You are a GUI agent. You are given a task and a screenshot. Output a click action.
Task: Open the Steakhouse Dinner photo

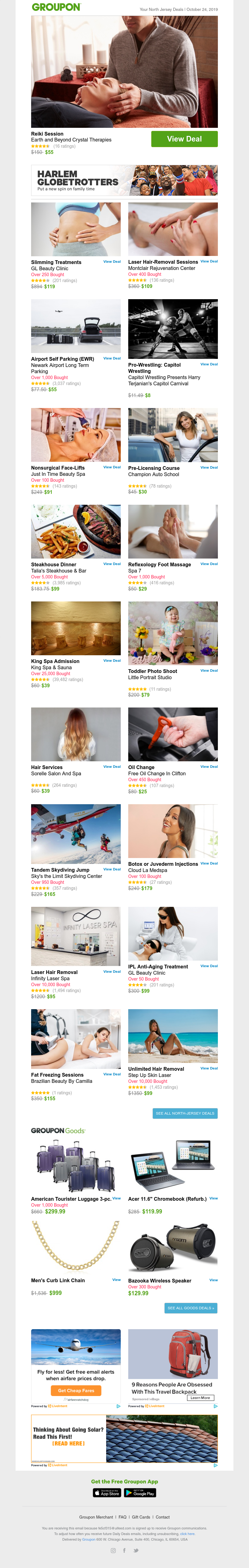pos(76,531)
